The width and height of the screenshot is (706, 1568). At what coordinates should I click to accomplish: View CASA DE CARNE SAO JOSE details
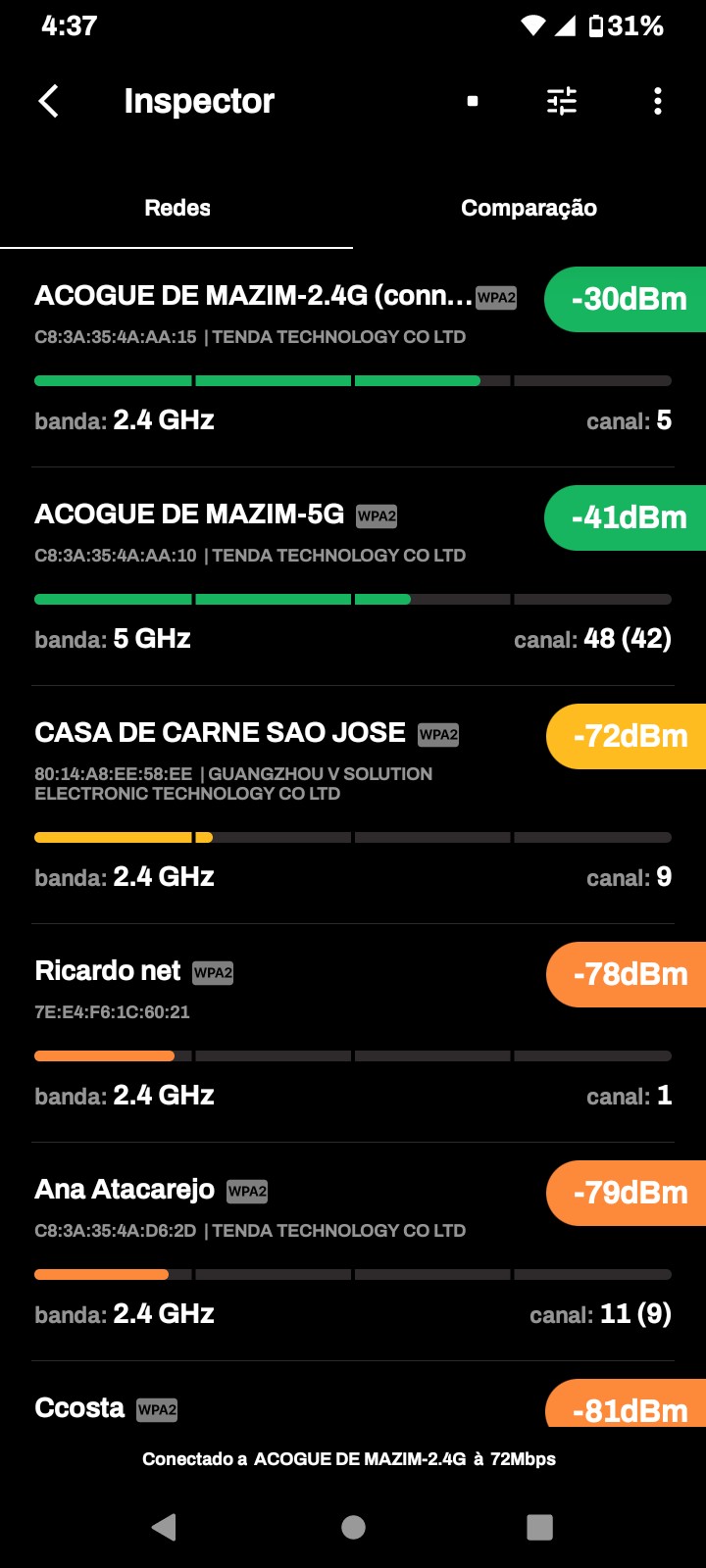220,733
